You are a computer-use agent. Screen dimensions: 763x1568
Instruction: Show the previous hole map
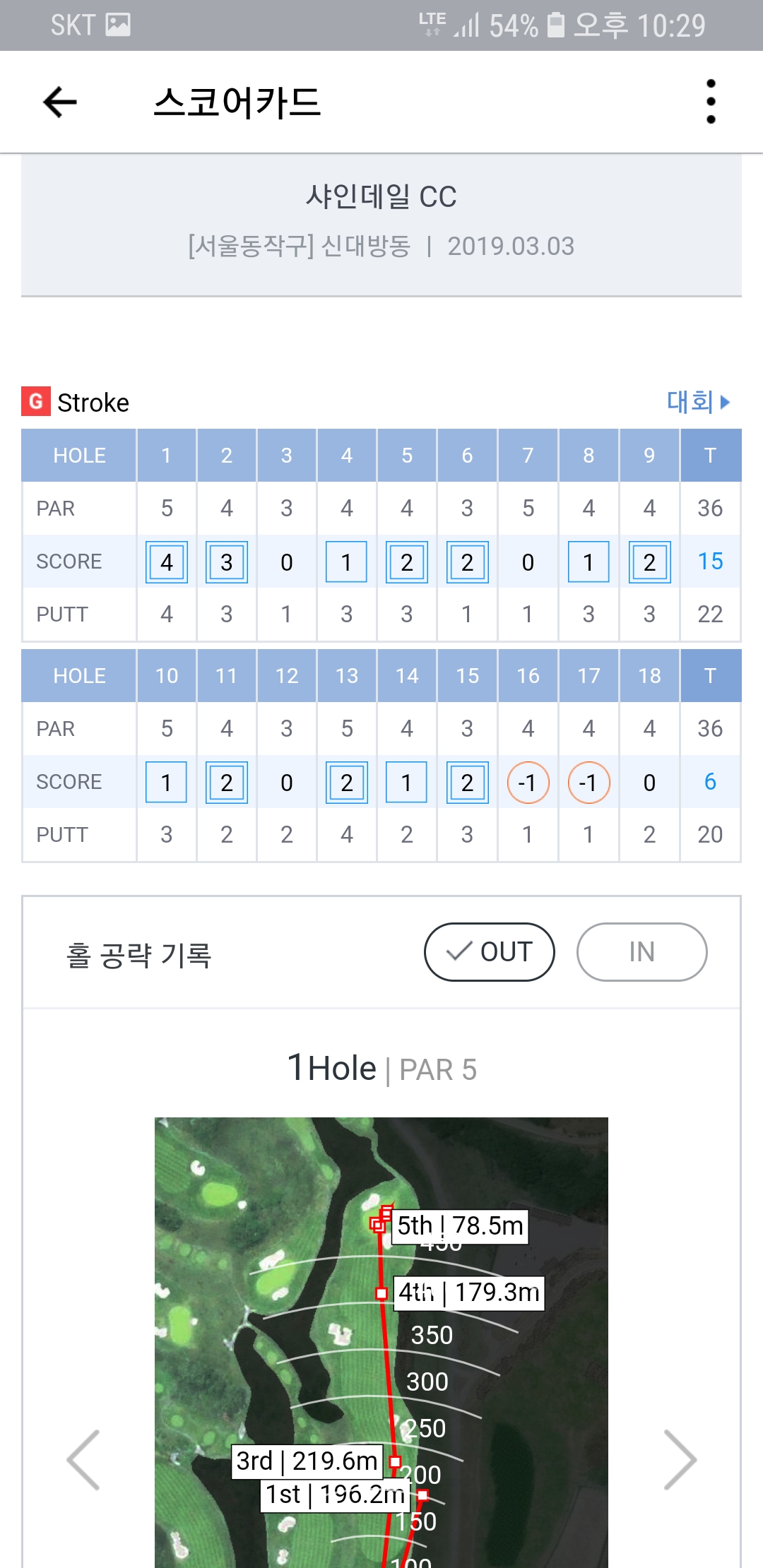(83, 1460)
